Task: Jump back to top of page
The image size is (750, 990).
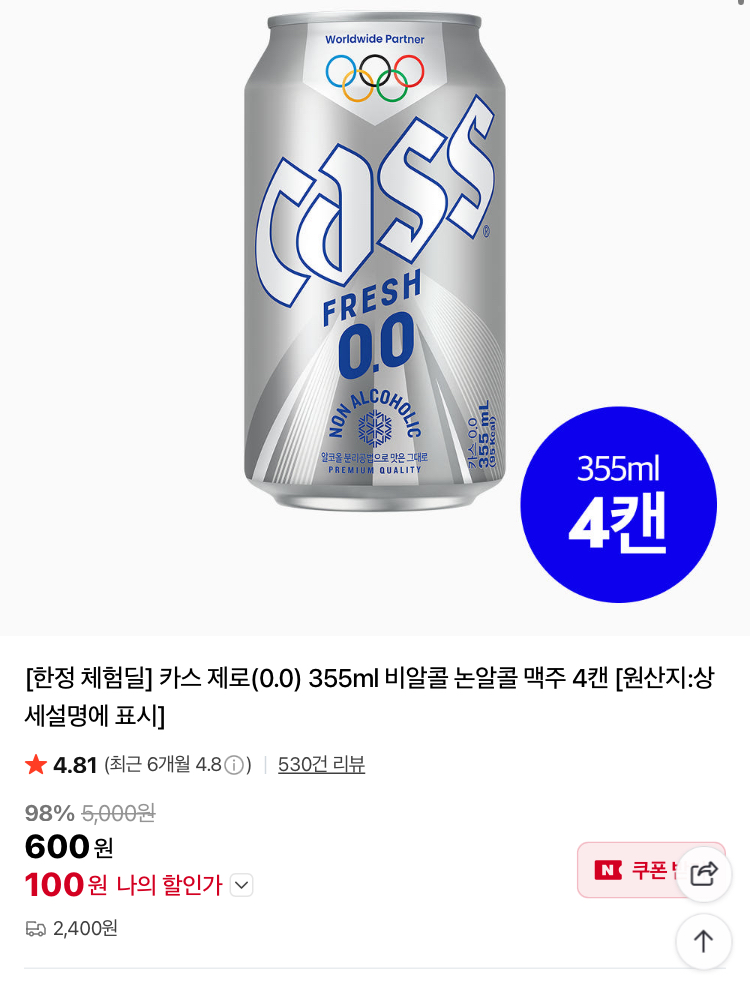Action: (704, 941)
